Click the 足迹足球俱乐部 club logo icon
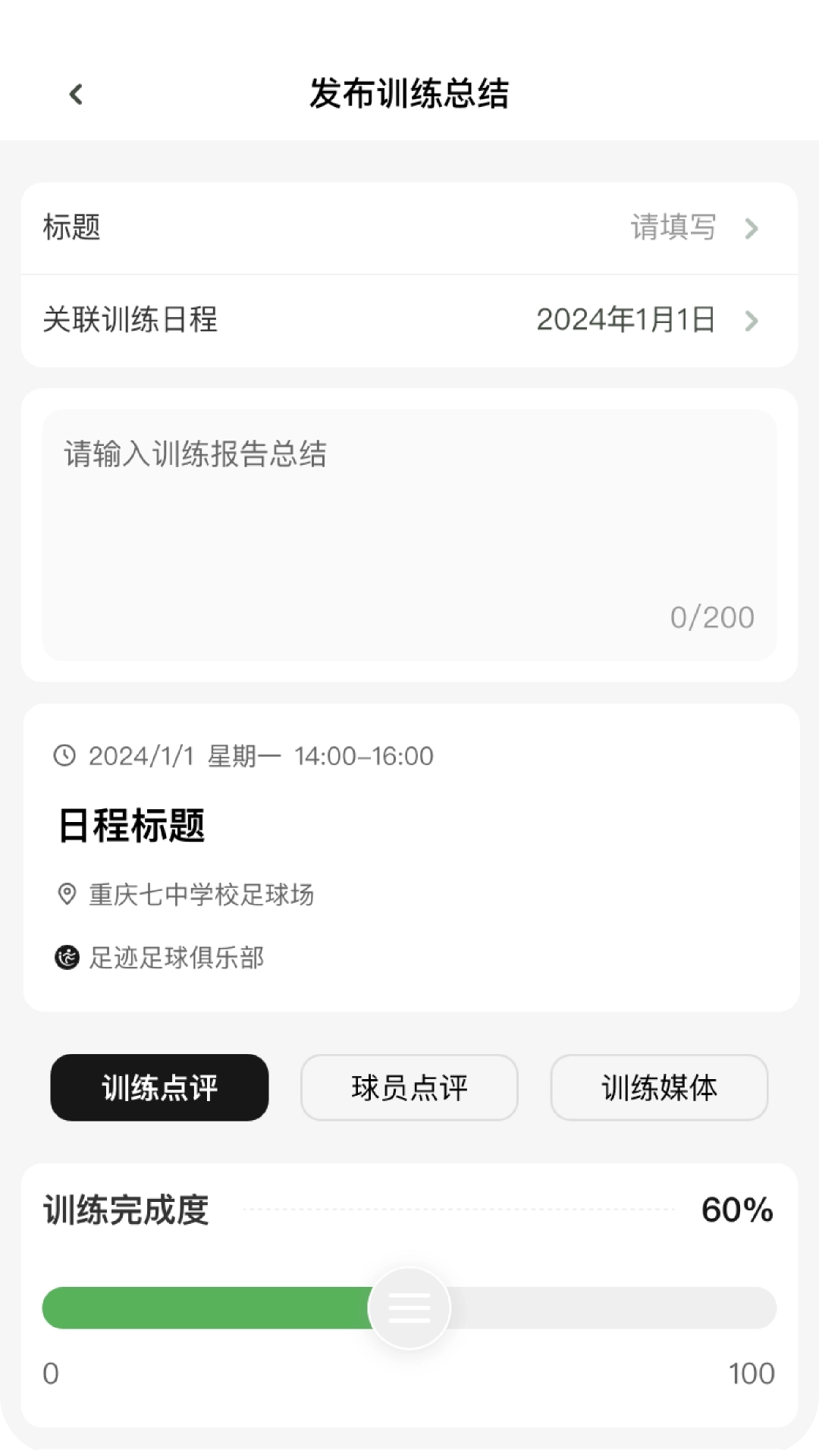This screenshot has height=1456, width=819. (66, 958)
